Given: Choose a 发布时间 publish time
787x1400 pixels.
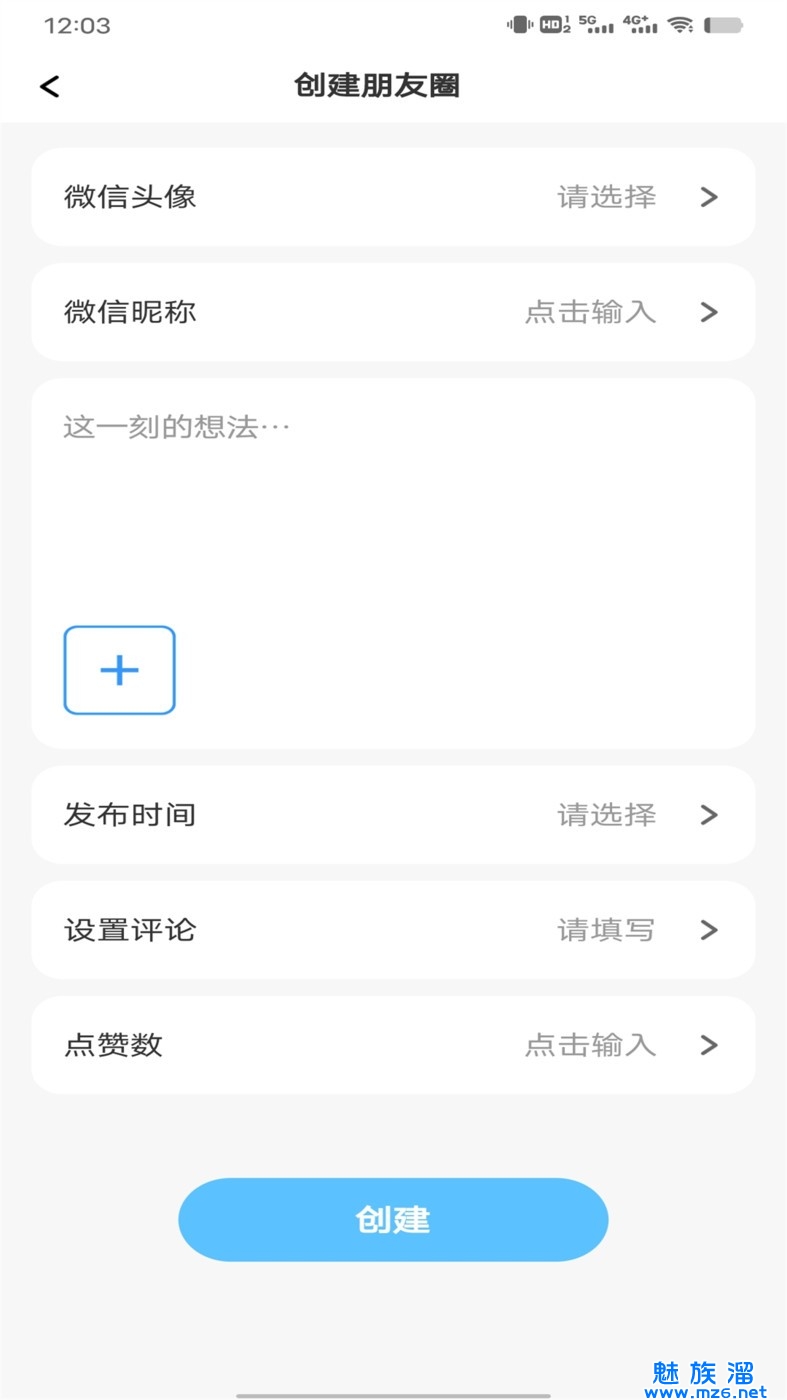Looking at the screenshot, I should point(393,815).
